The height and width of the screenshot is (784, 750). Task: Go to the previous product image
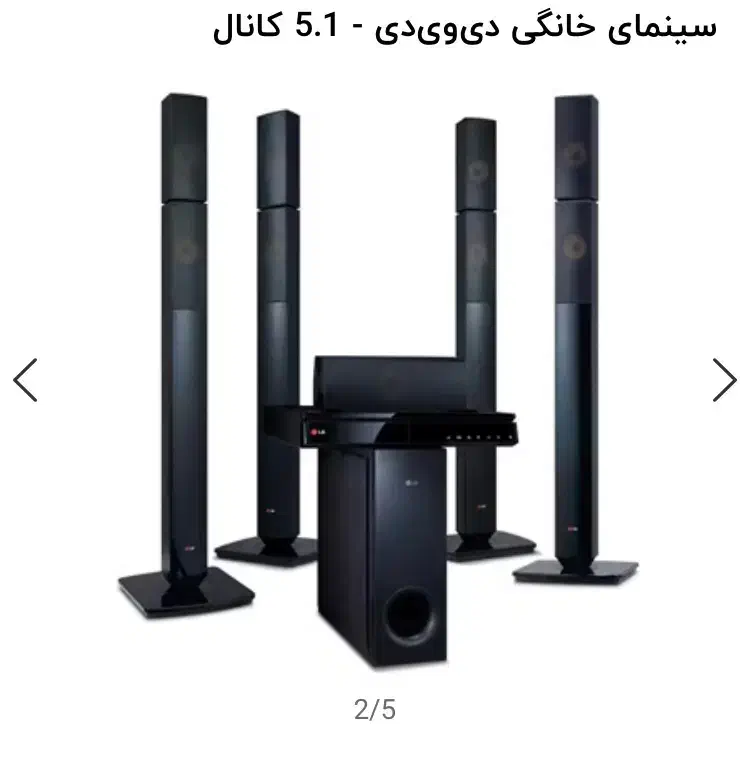pyautogui.click(x=25, y=380)
